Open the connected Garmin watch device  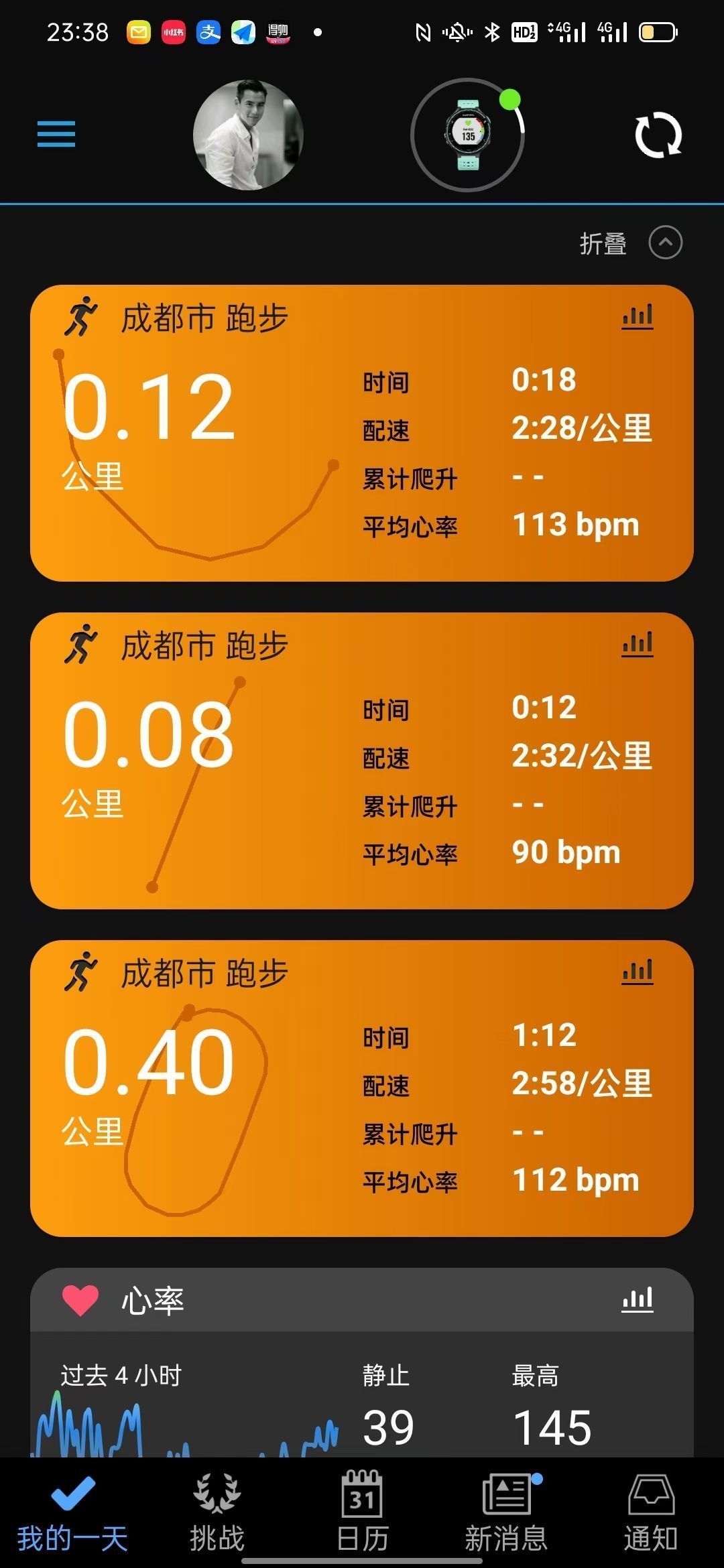coord(468,135)
